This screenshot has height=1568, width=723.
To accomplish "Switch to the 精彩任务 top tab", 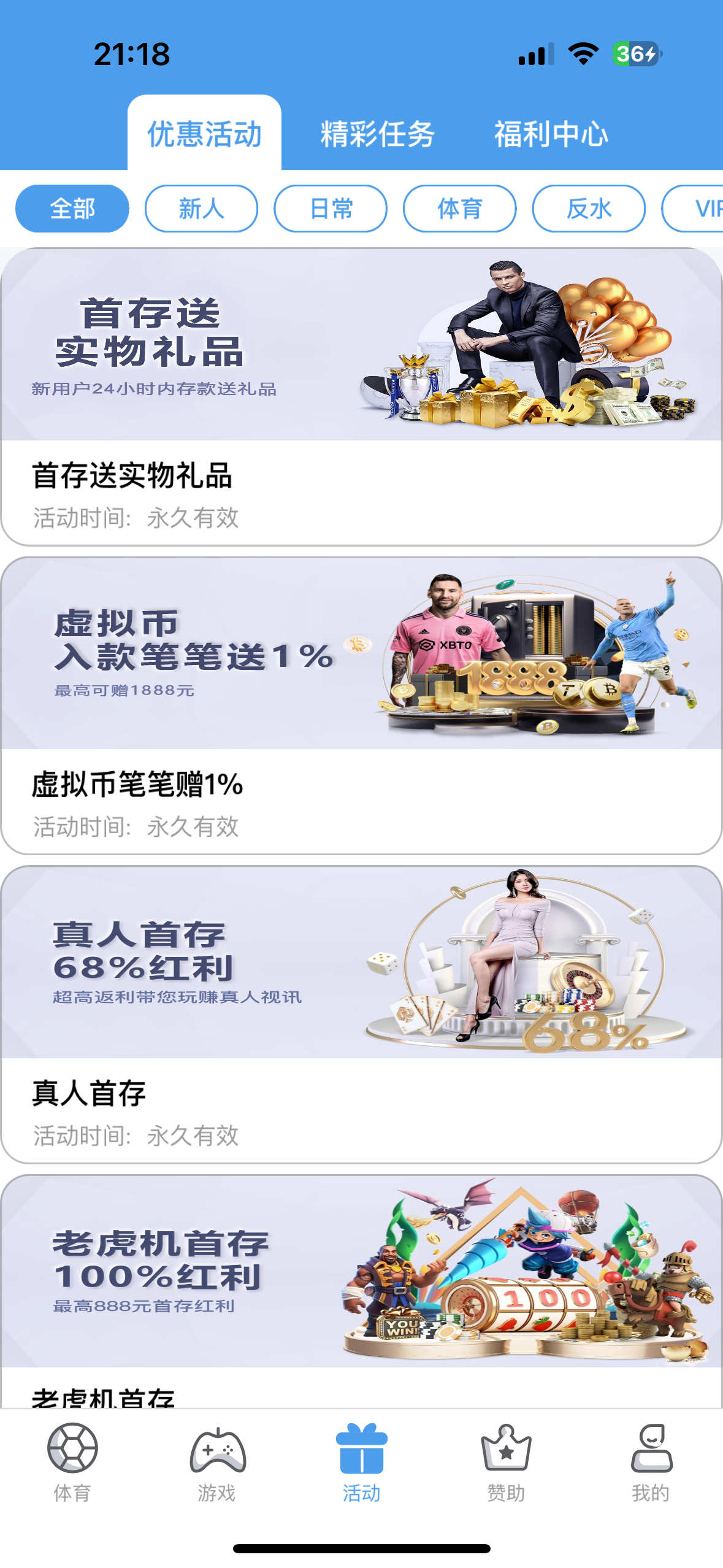I will (377, 134).
